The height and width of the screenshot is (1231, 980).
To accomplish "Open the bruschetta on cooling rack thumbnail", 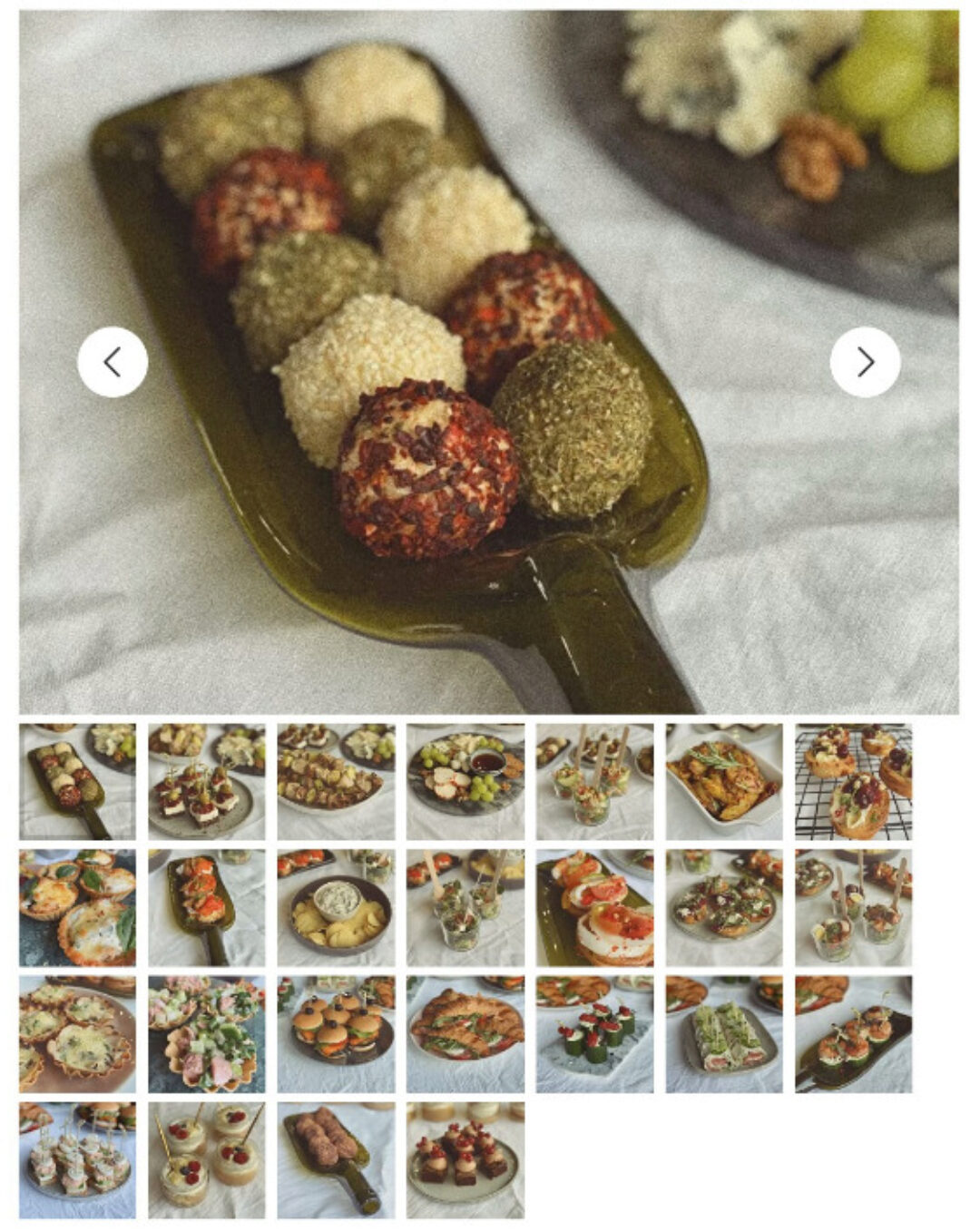I will pyautogui.click(x=853, y=781).
